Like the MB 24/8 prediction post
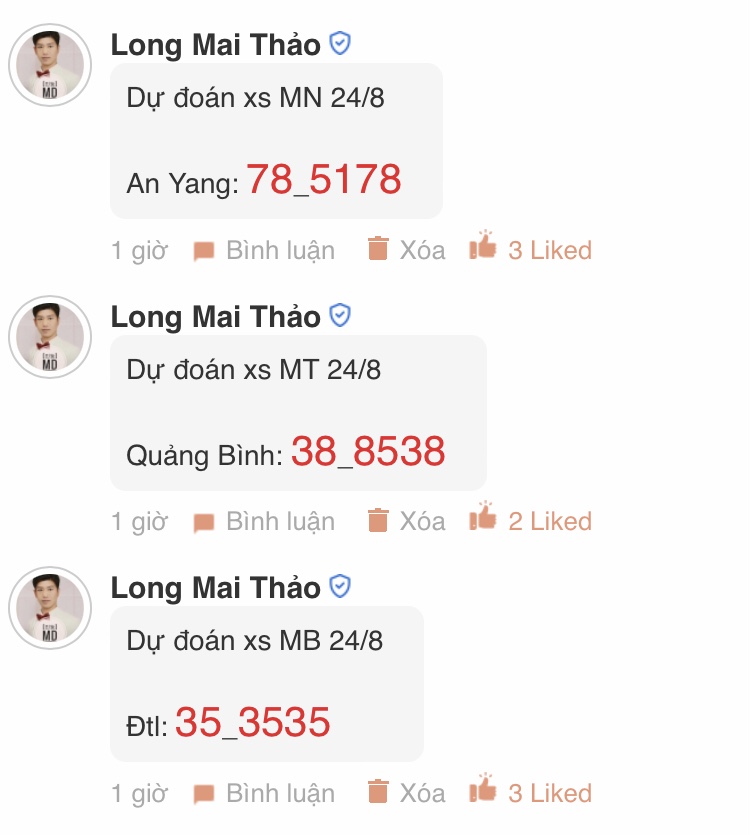Viewport: 750px width, 835px height. (x=531, y=792)
